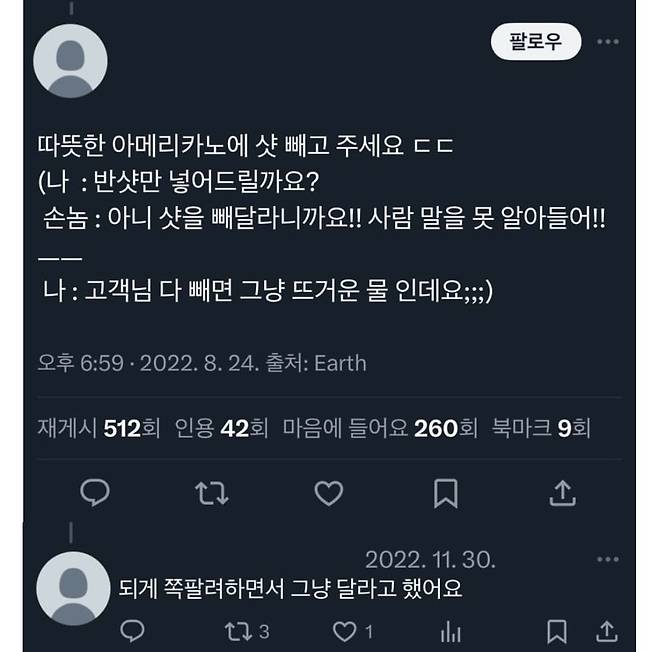This screenshot has height=652, width=658.
Task: Repost the main 아메리카노 post
Action: tap(211, 492)
